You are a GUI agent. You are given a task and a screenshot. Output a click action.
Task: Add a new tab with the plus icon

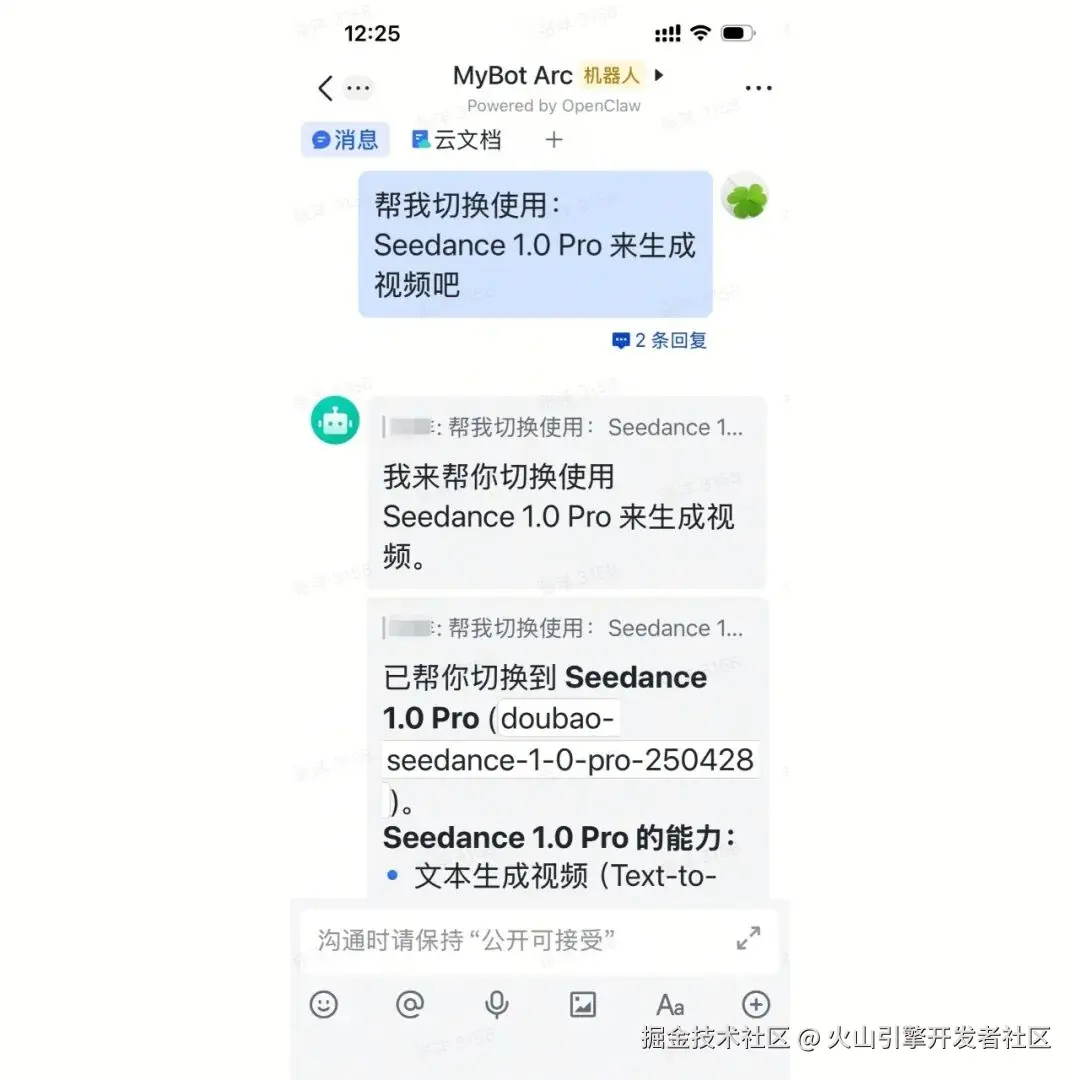pos(554,140)
